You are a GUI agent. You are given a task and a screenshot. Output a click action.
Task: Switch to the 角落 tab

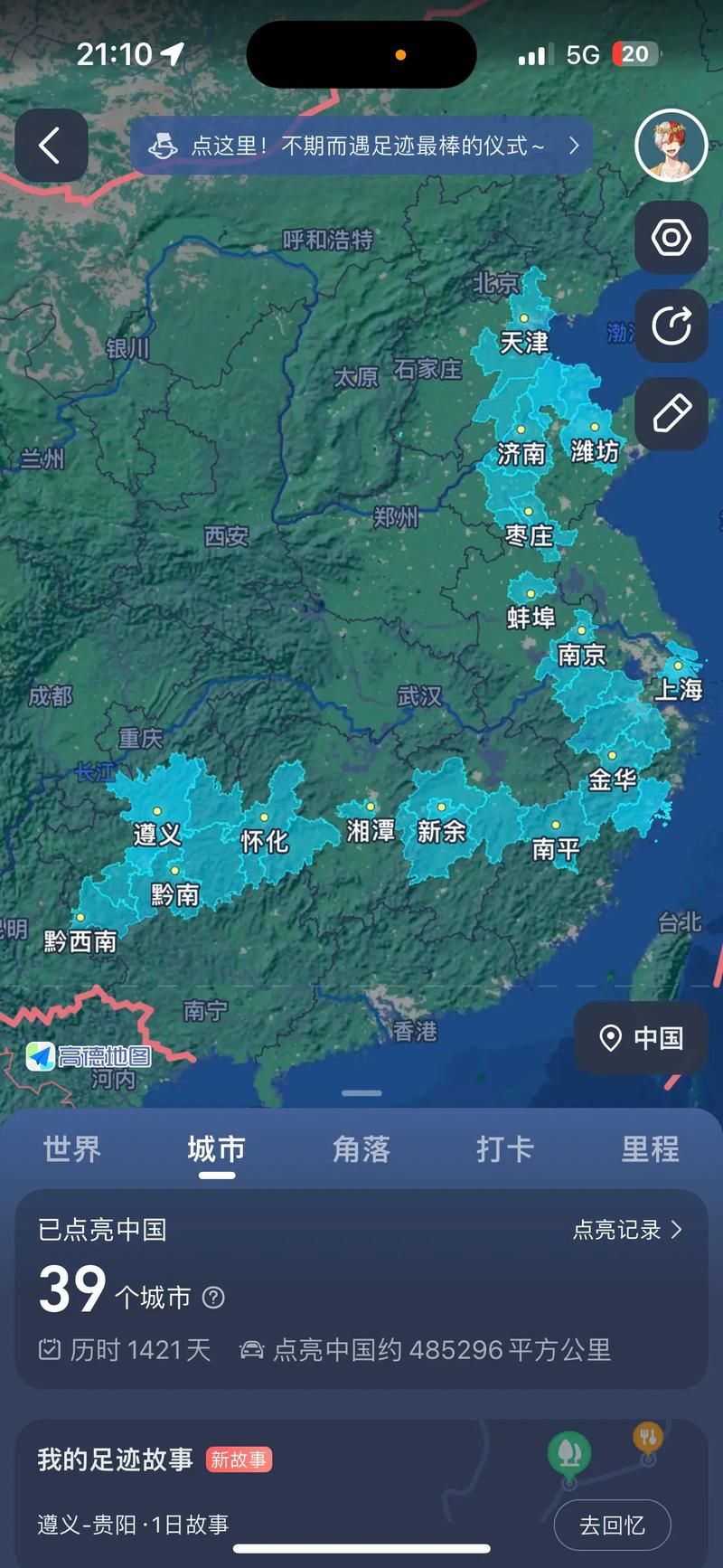point(361,1148)
